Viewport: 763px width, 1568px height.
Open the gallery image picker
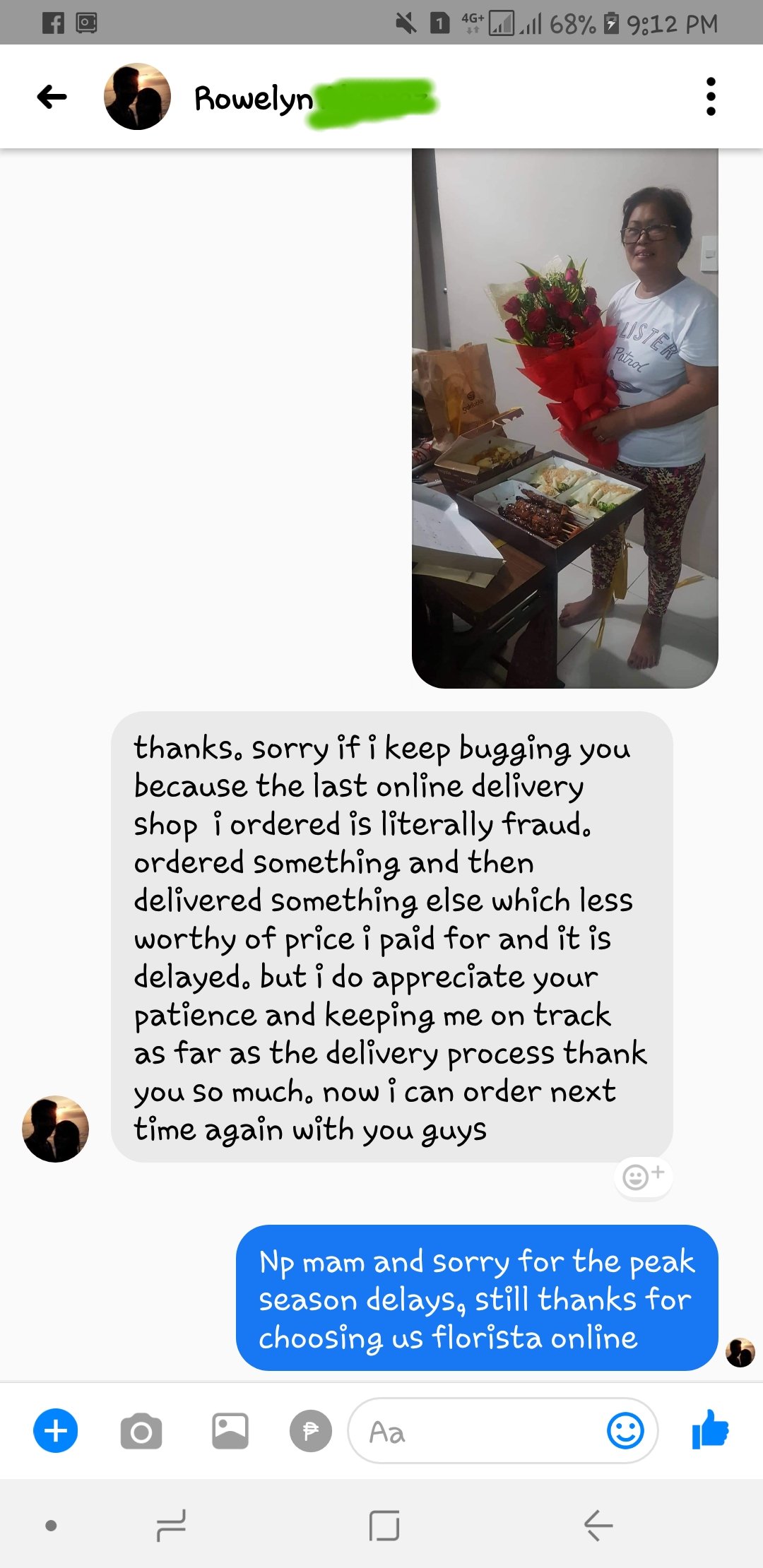230,1431
